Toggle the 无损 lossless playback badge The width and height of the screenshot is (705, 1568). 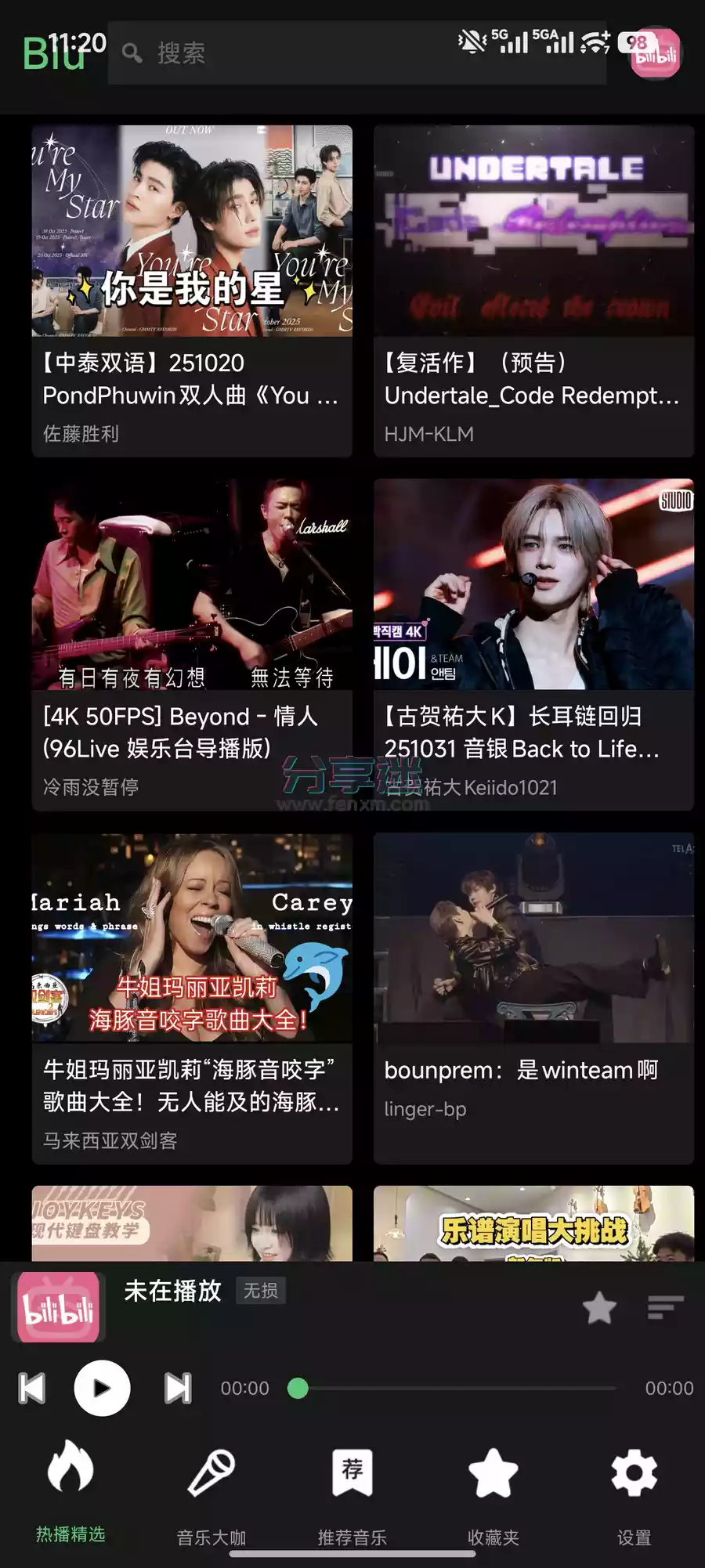click(262, 1292)
